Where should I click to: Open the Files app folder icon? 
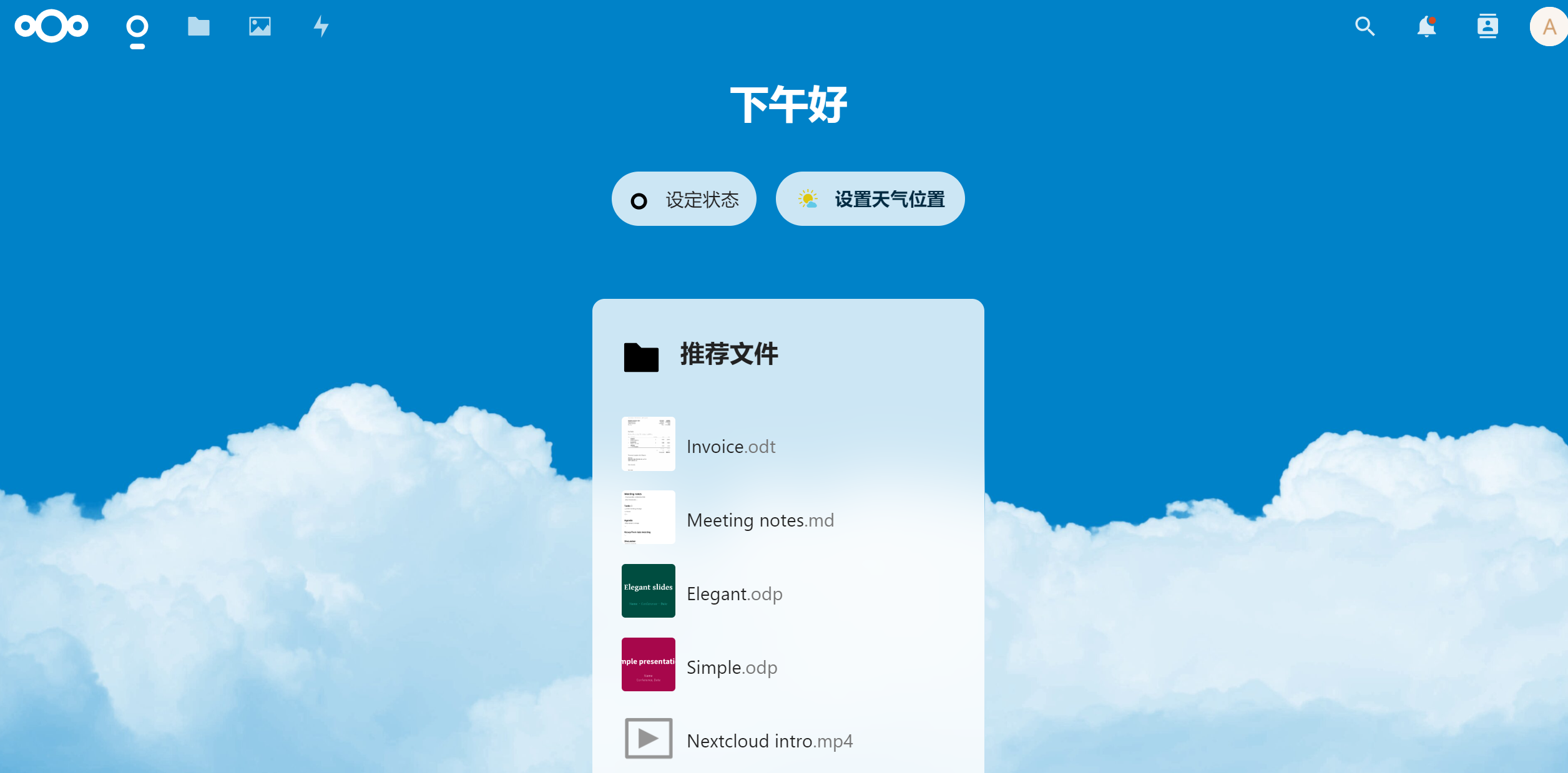point(198,26)
